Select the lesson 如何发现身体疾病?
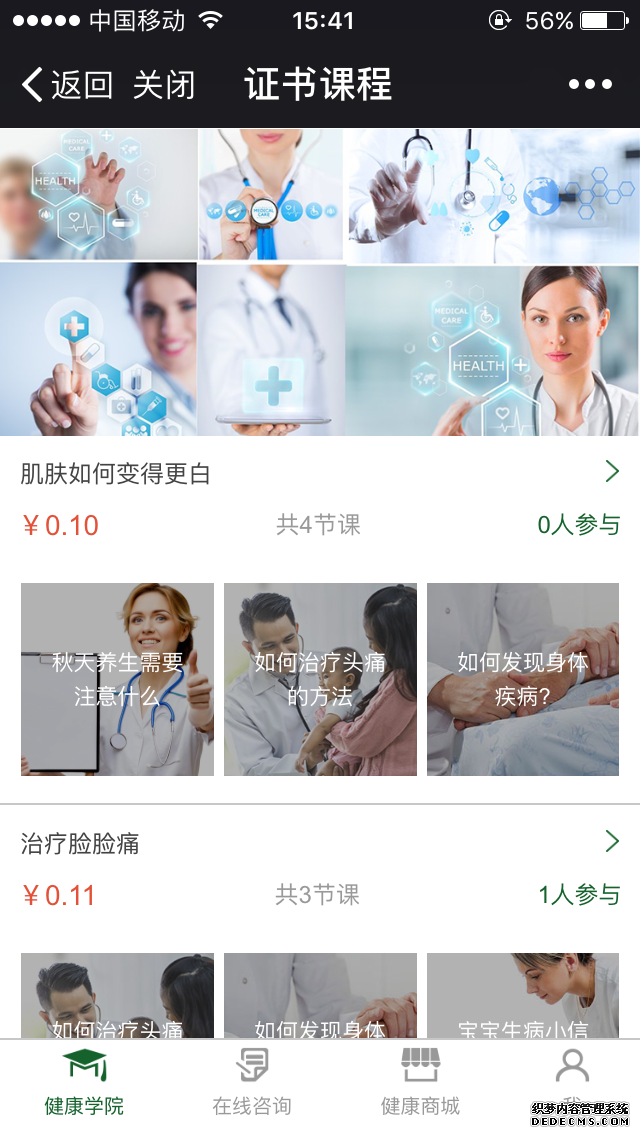This screenshot has width=640, height=1136. click(x=523, y=679)
